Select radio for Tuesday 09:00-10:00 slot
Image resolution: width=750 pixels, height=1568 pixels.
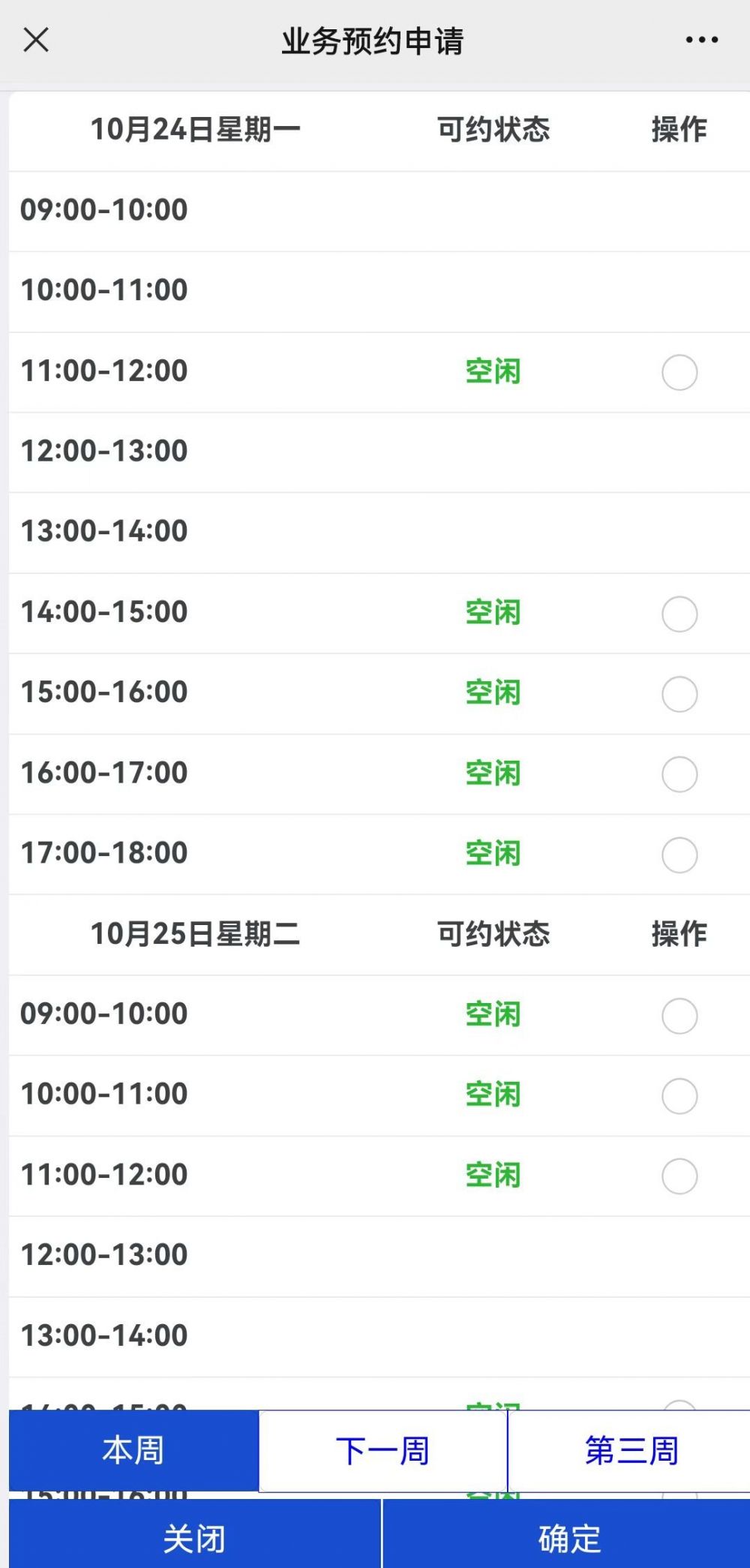click(679, 1016)
